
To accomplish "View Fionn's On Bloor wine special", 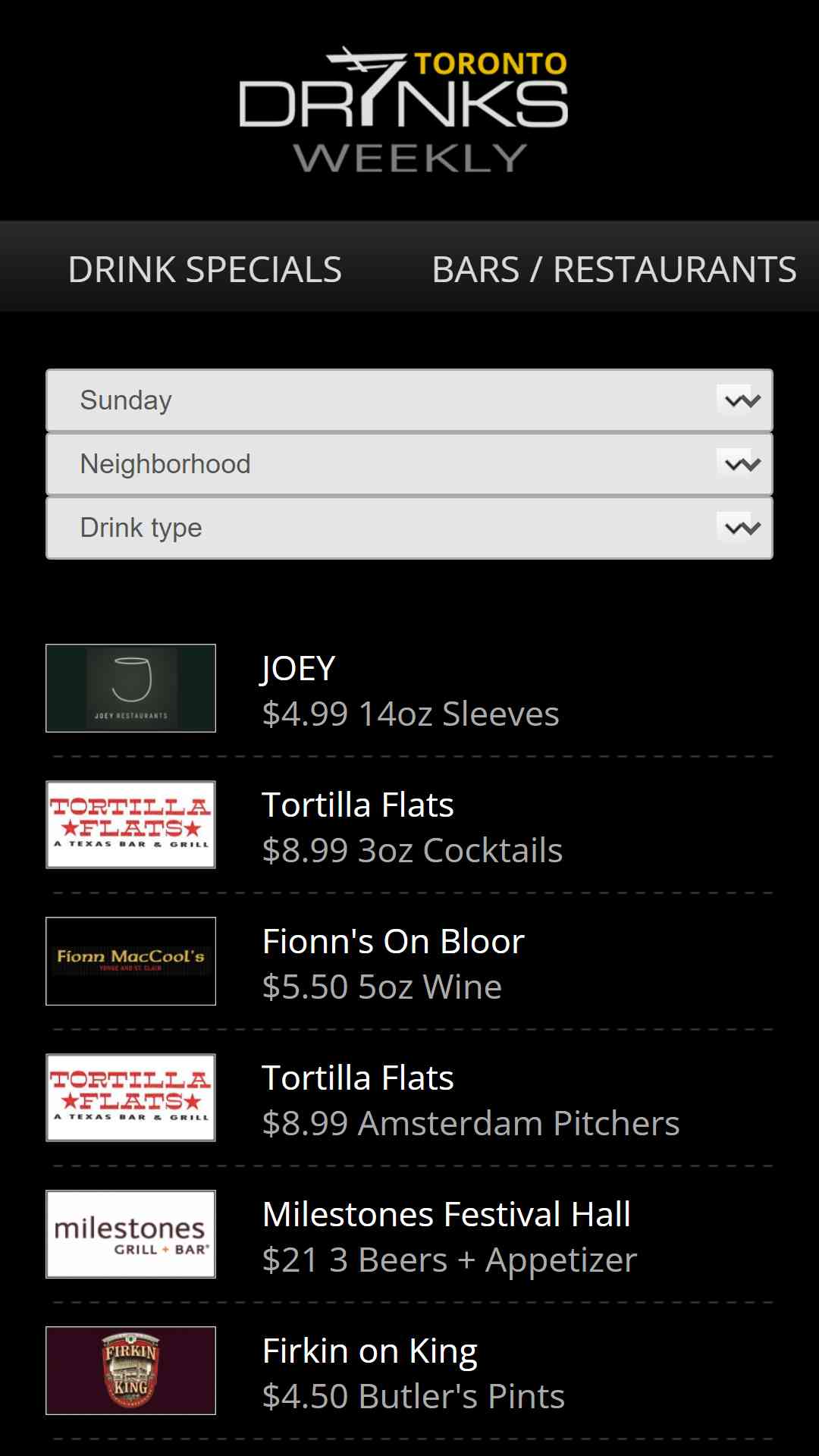I will (x=409, y=962).
